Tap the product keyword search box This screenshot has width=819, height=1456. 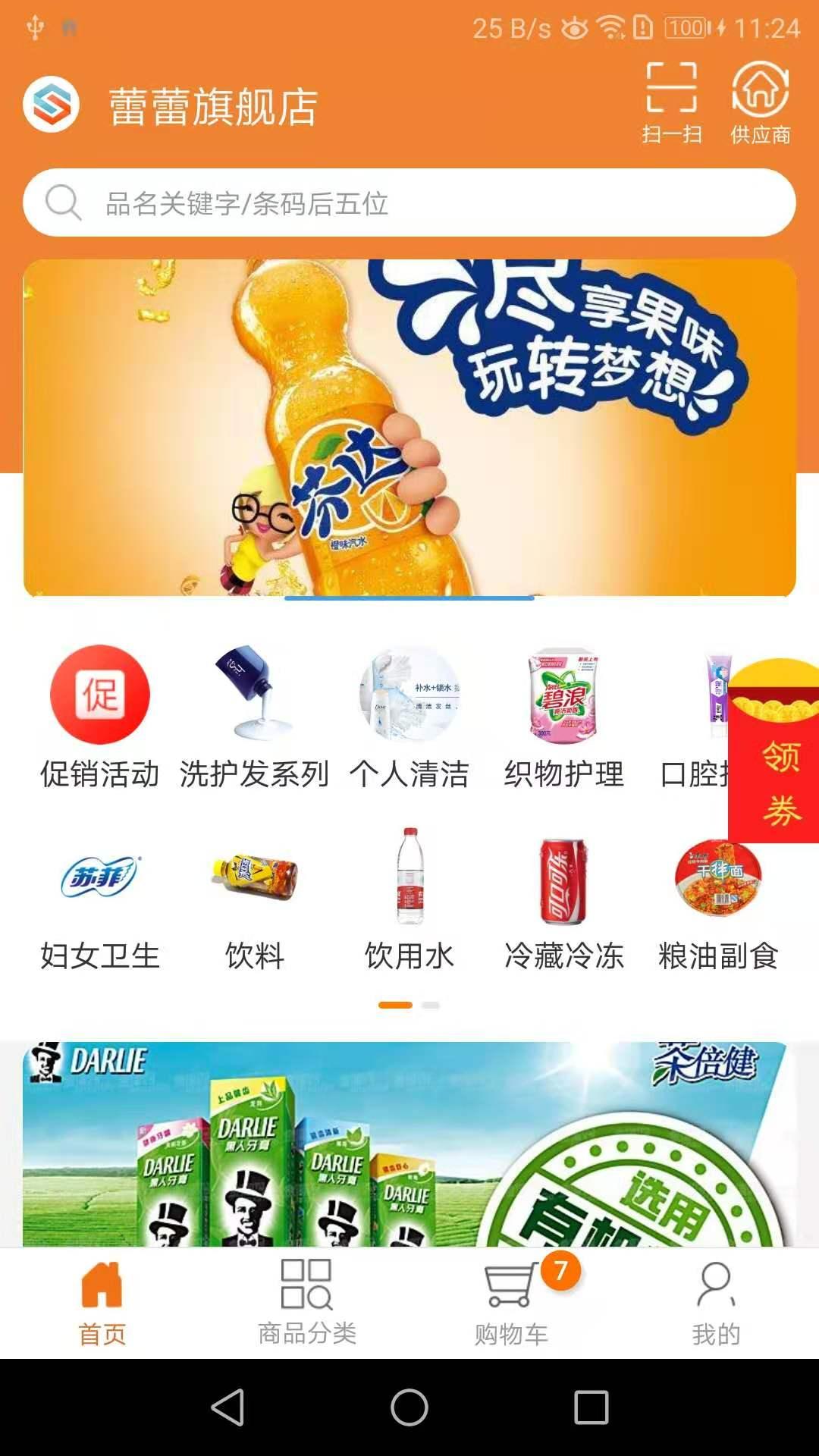pos(409,203)
